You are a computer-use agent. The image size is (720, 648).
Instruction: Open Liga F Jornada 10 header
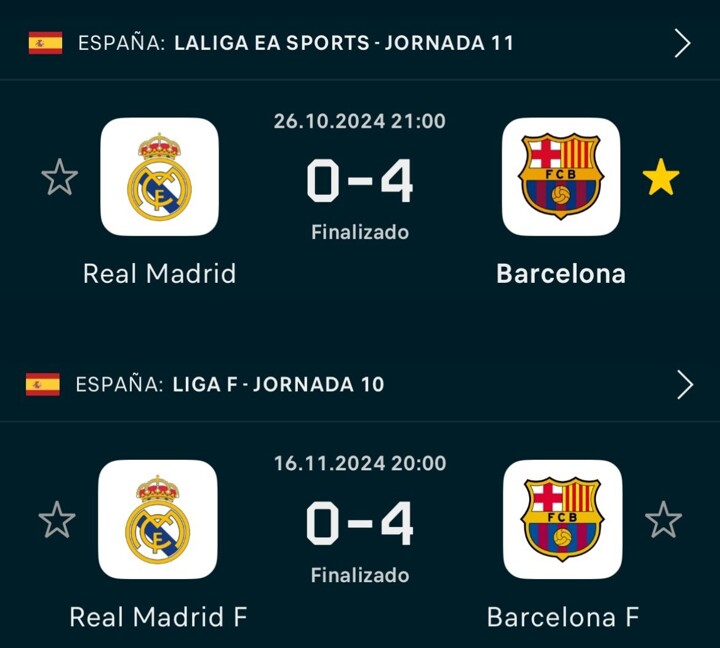click(360, 384)
